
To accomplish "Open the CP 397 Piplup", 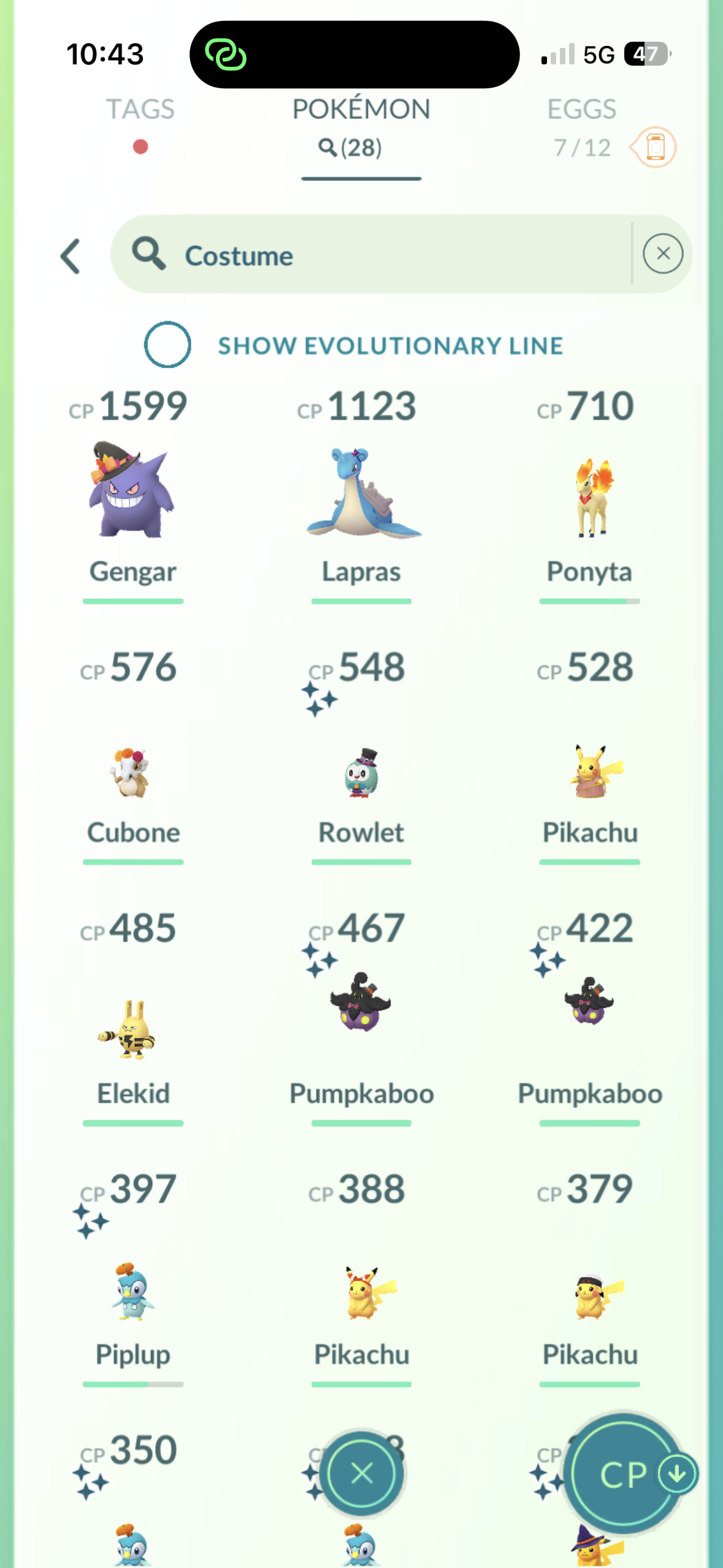I will [x=132, y=1291].
